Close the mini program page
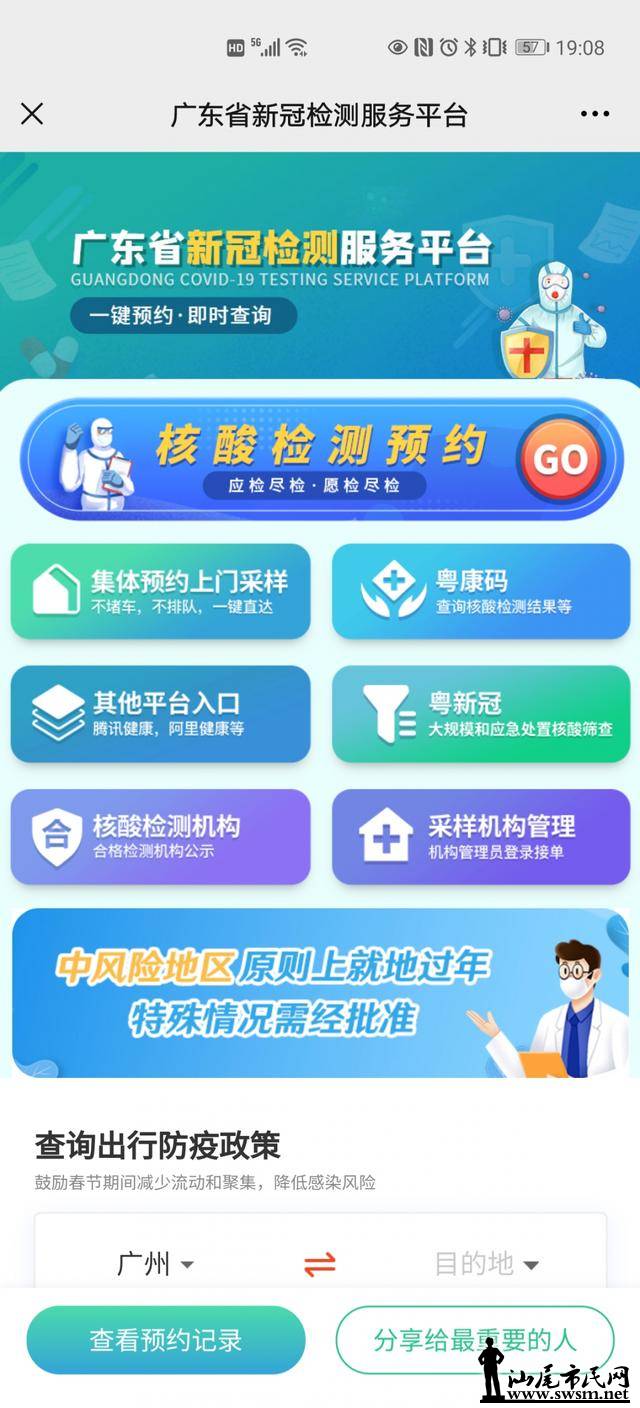Viewport: 640px width, 1408px height. [x=32, y=114]
